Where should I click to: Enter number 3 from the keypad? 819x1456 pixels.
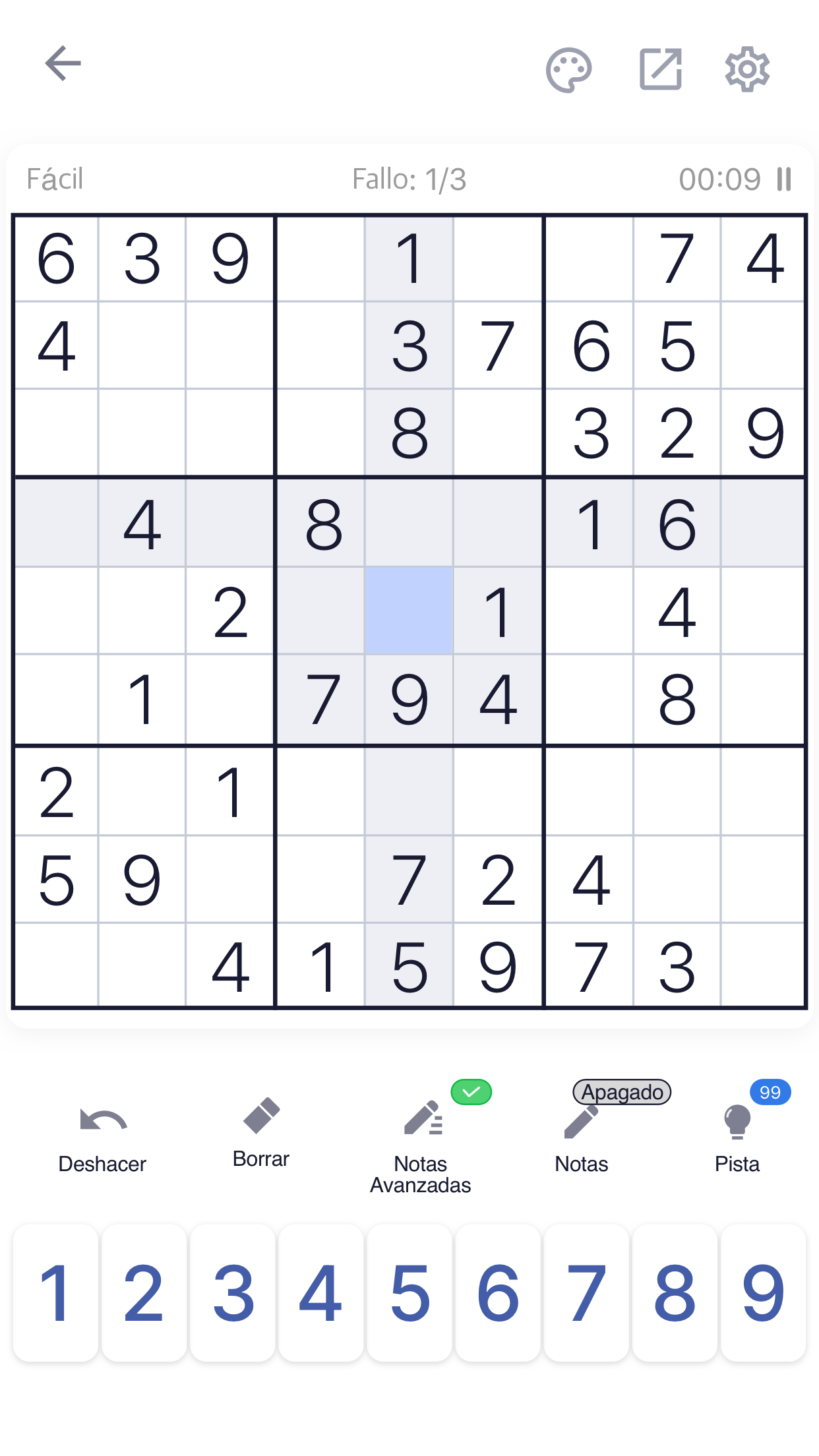233,1292
